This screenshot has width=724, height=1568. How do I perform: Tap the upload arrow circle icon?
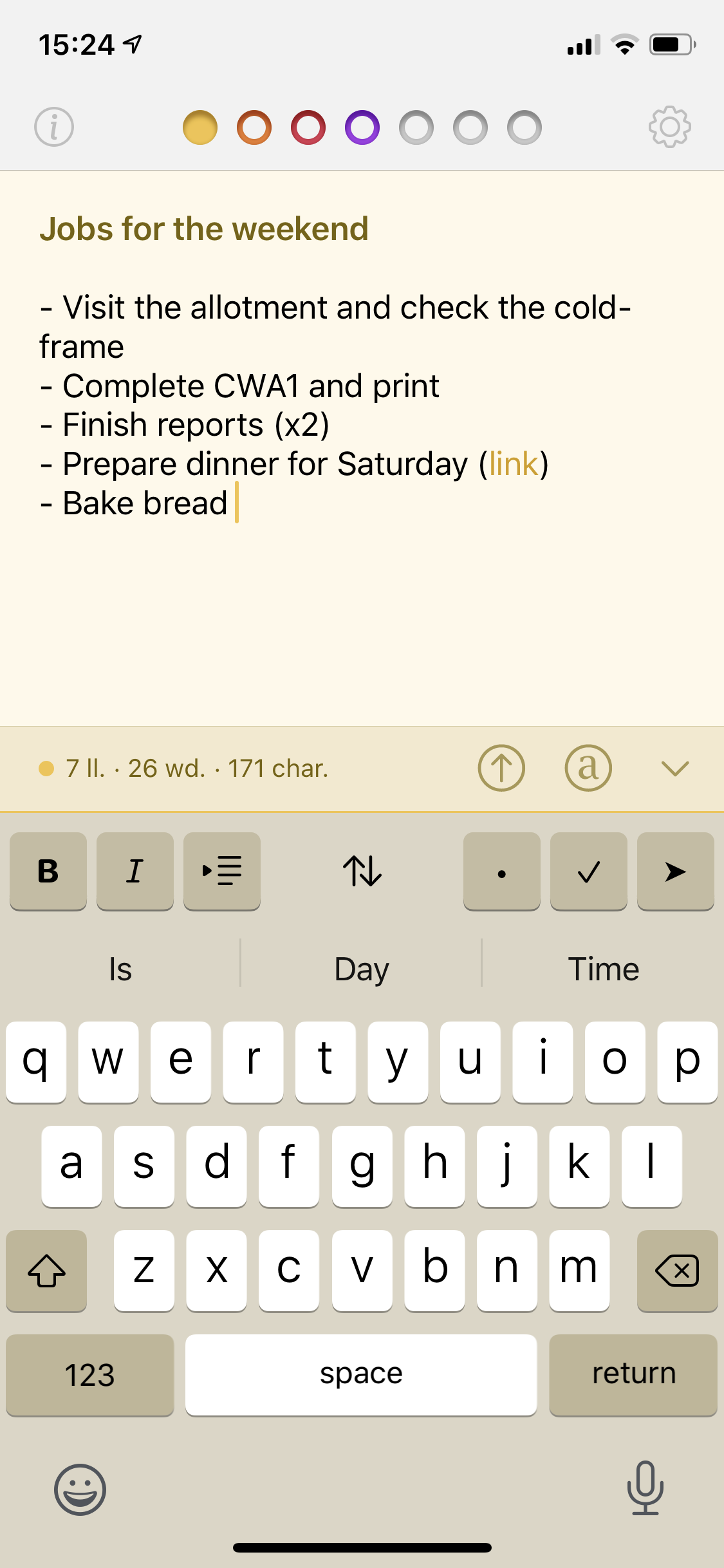(x=501, y=768)
